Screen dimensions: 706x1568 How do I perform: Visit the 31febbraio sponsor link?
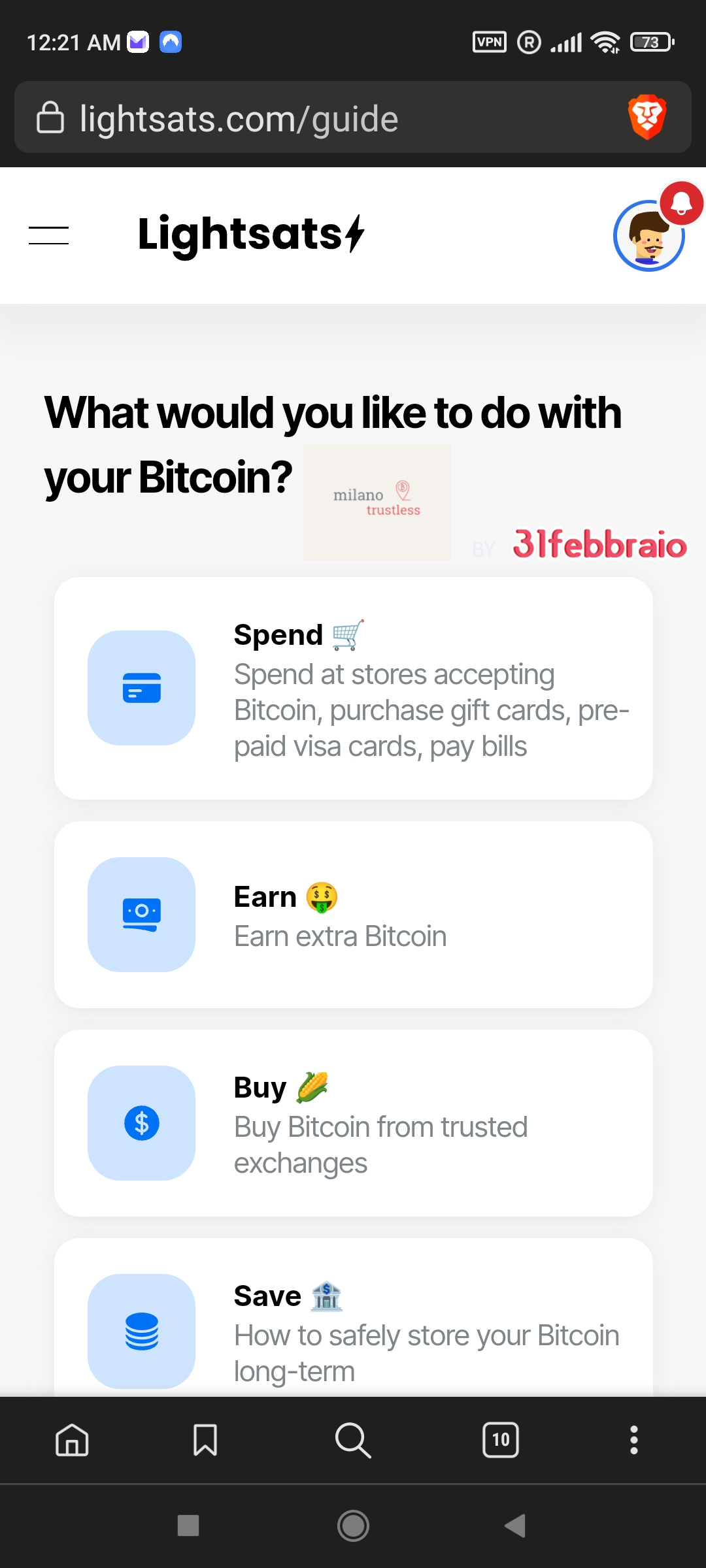(x=599, y=544)
